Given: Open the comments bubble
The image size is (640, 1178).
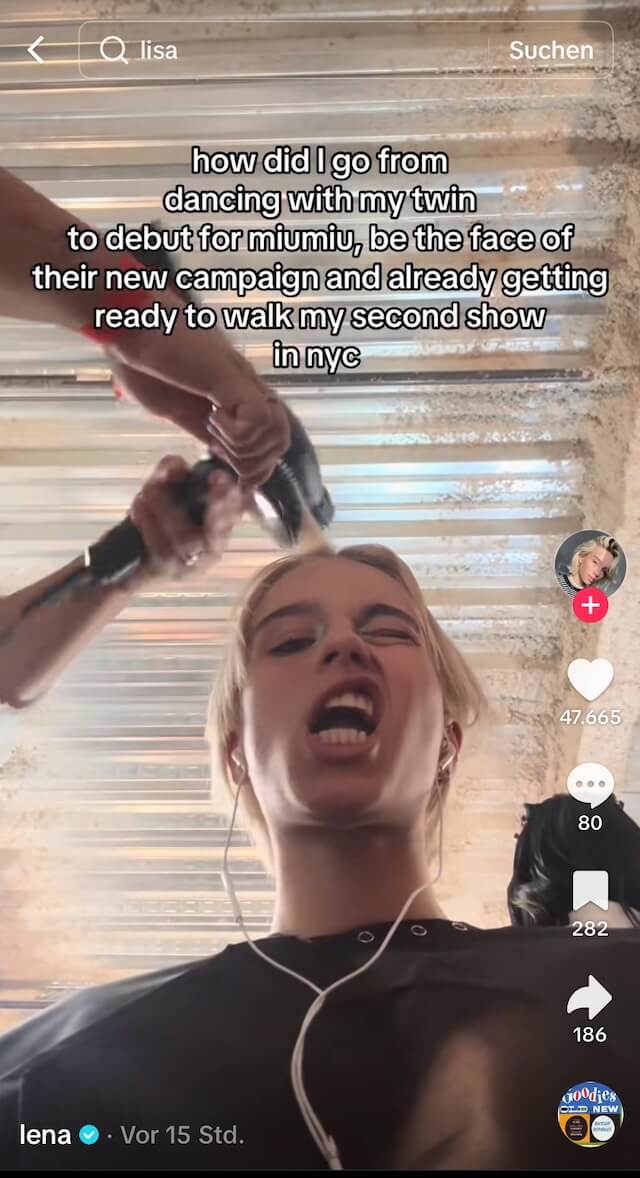Looking at the screenshot, I should (x=590, y=786).
